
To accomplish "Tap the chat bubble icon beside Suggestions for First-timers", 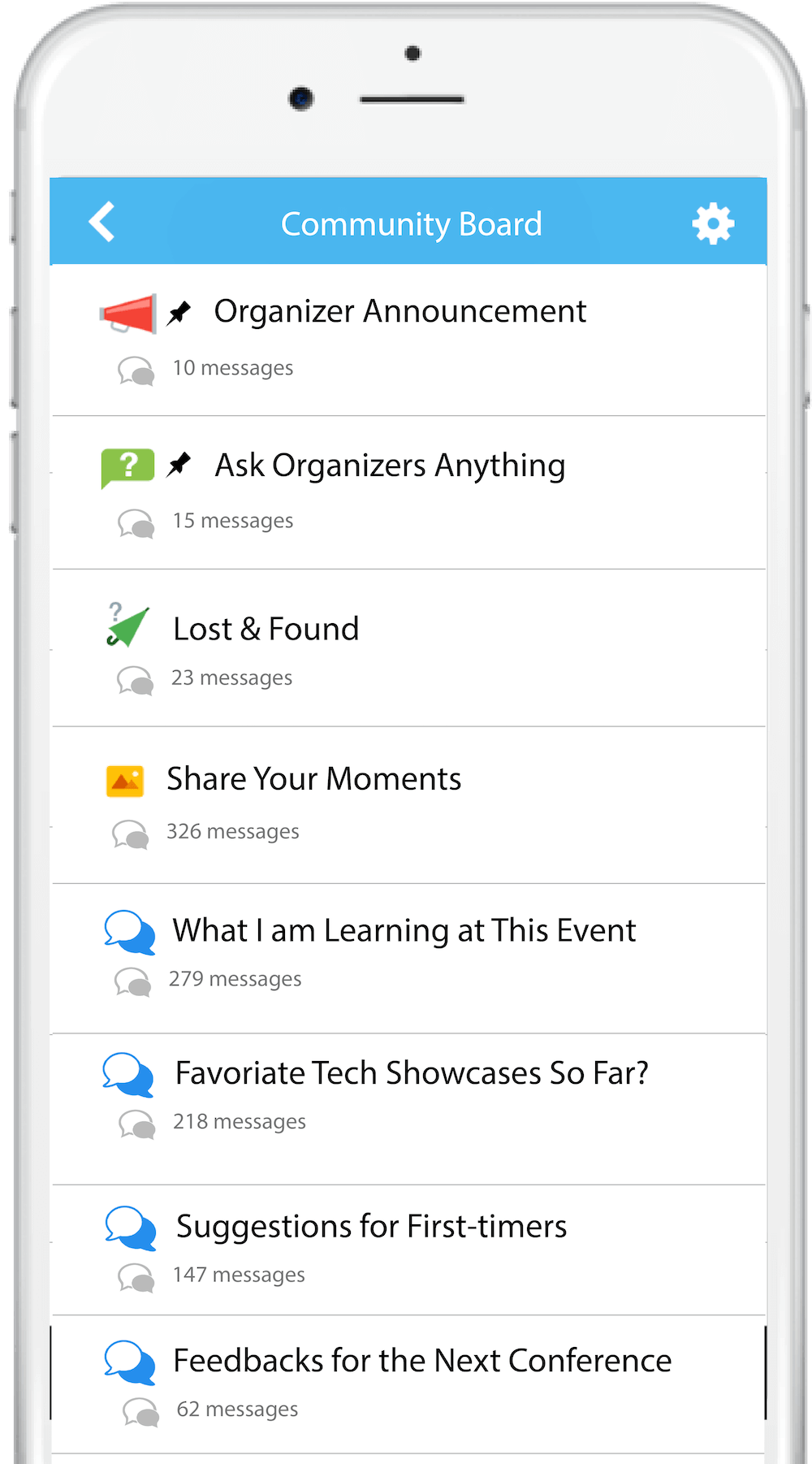I will [128, 1229].
